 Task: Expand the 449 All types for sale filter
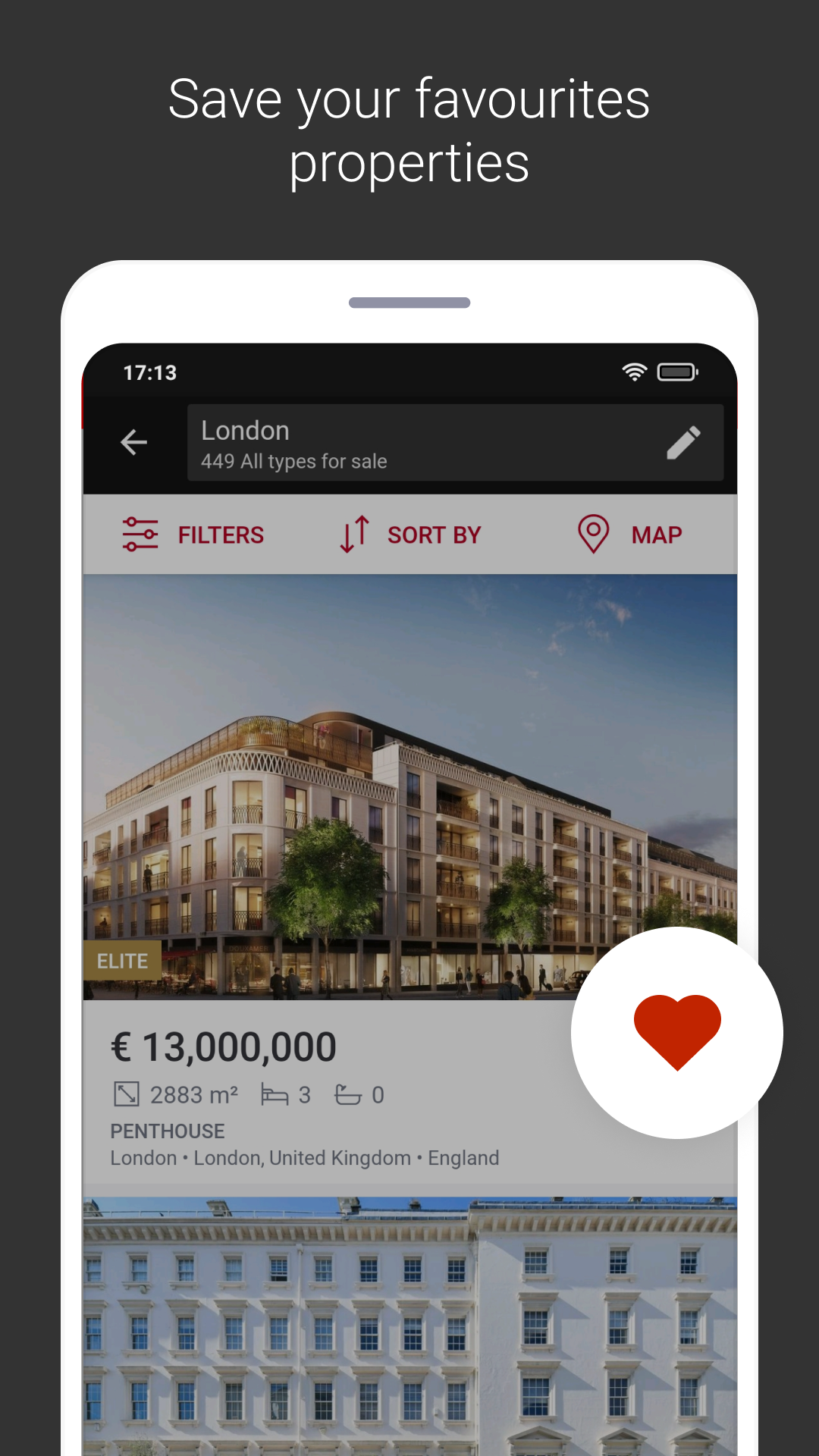pyautogui.click(x=293, y=461)
